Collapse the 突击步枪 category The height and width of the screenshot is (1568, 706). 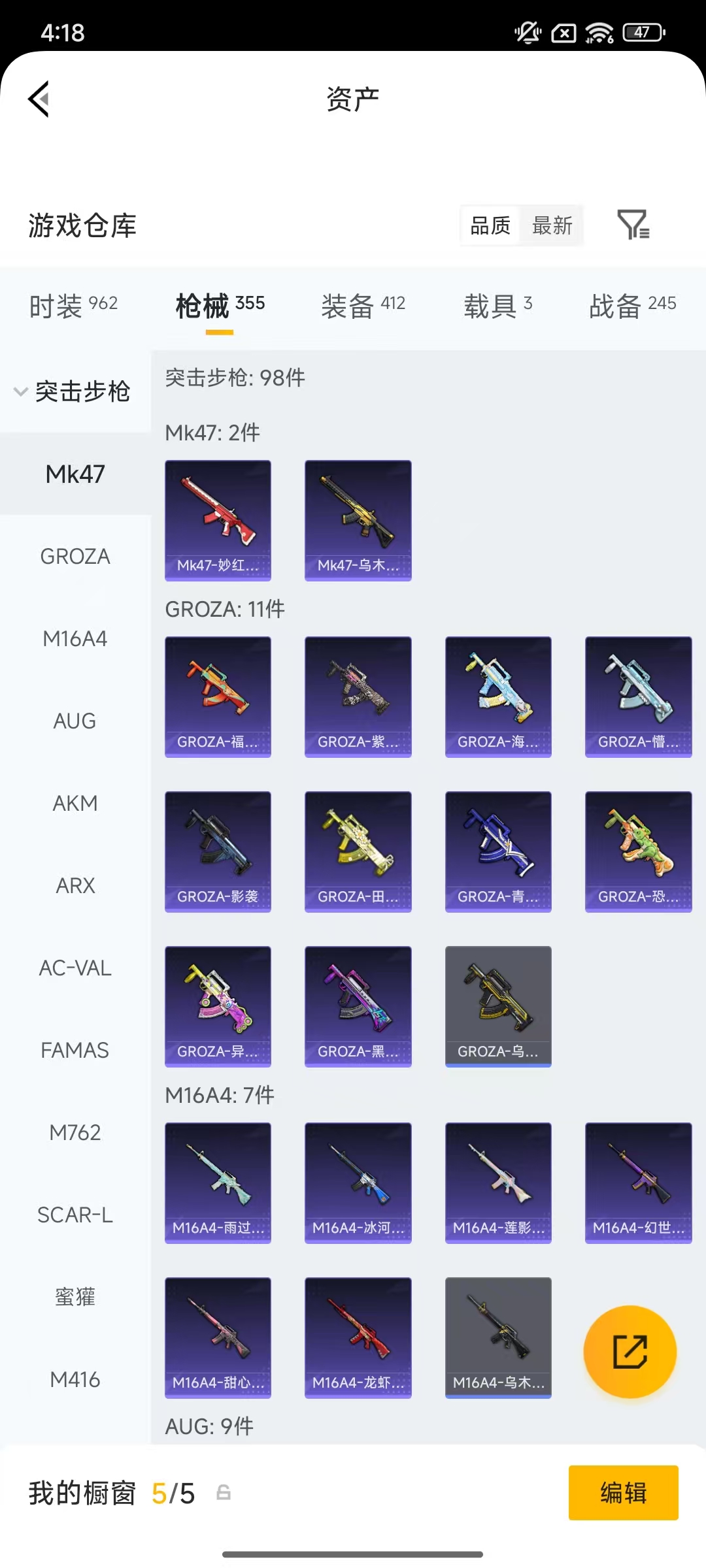tap(73, 391)
